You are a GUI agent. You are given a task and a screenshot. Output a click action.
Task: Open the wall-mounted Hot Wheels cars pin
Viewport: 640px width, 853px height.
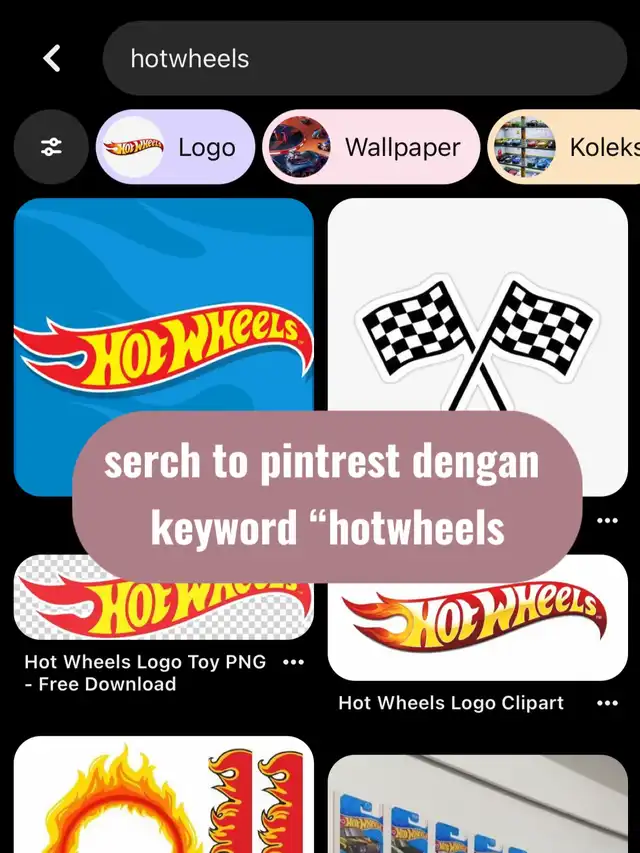(x=477, y=805)
